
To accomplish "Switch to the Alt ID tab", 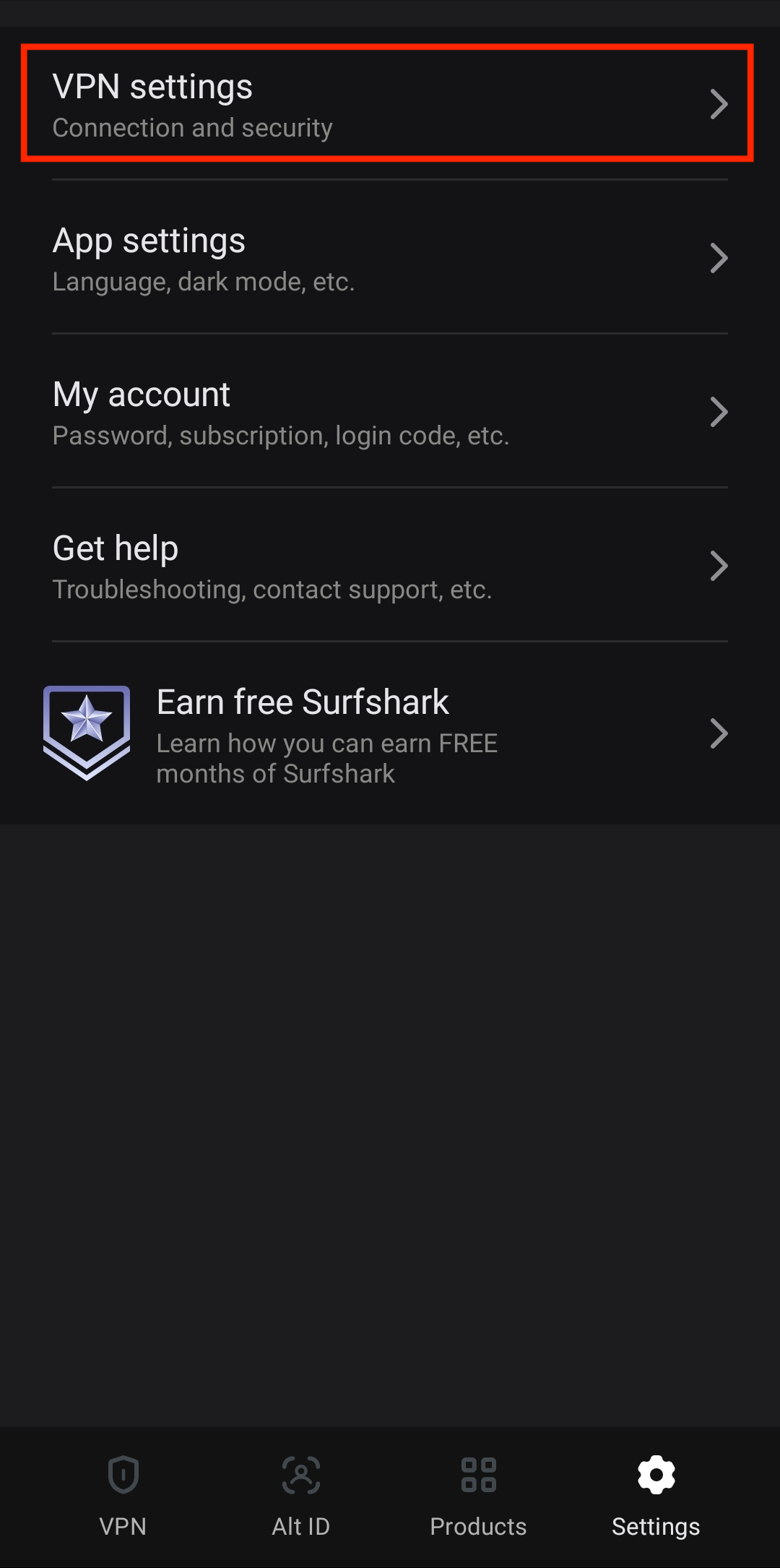I will click(x=300, y=1494).
